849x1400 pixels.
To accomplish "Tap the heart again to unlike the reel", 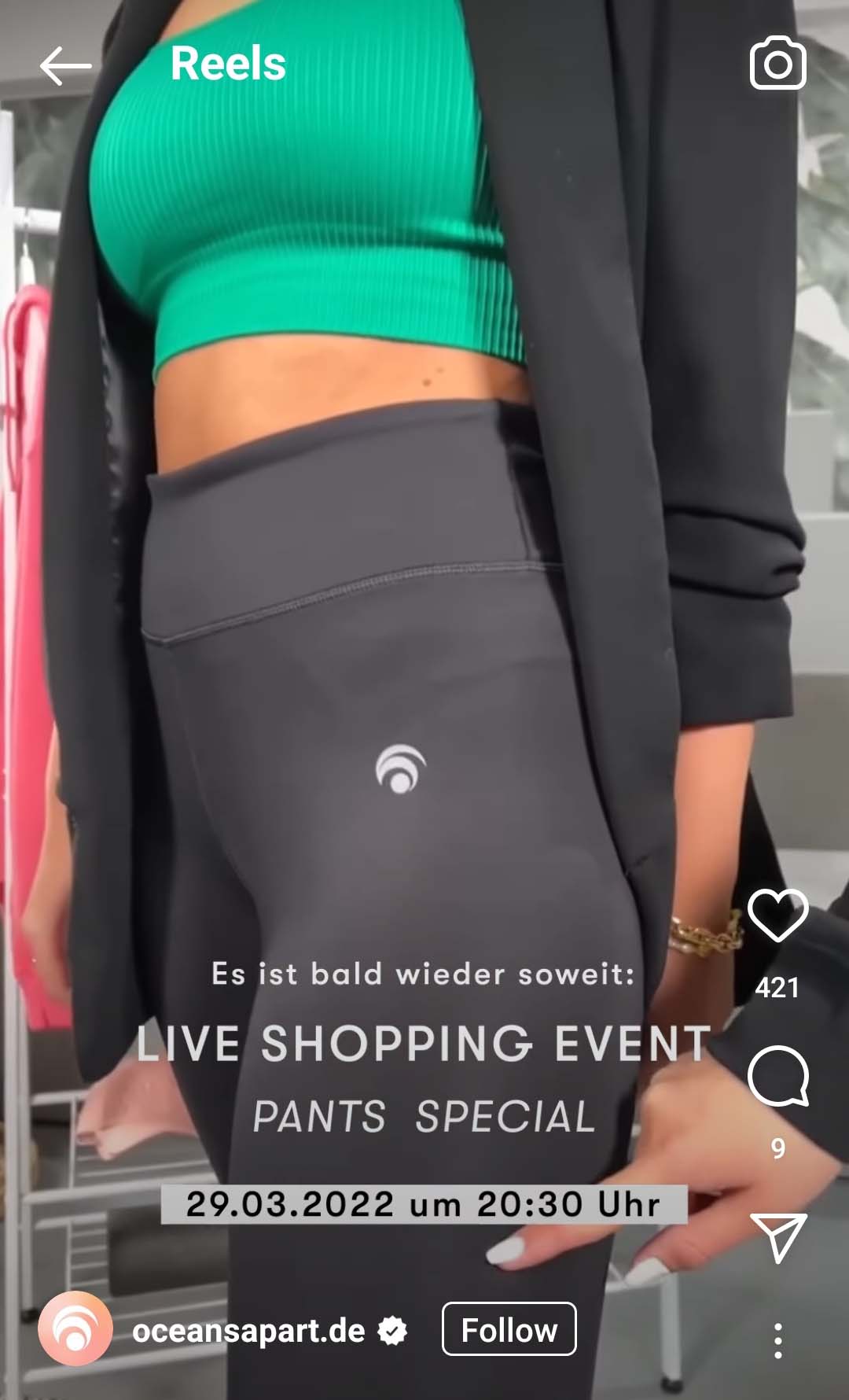I will 779,915.
